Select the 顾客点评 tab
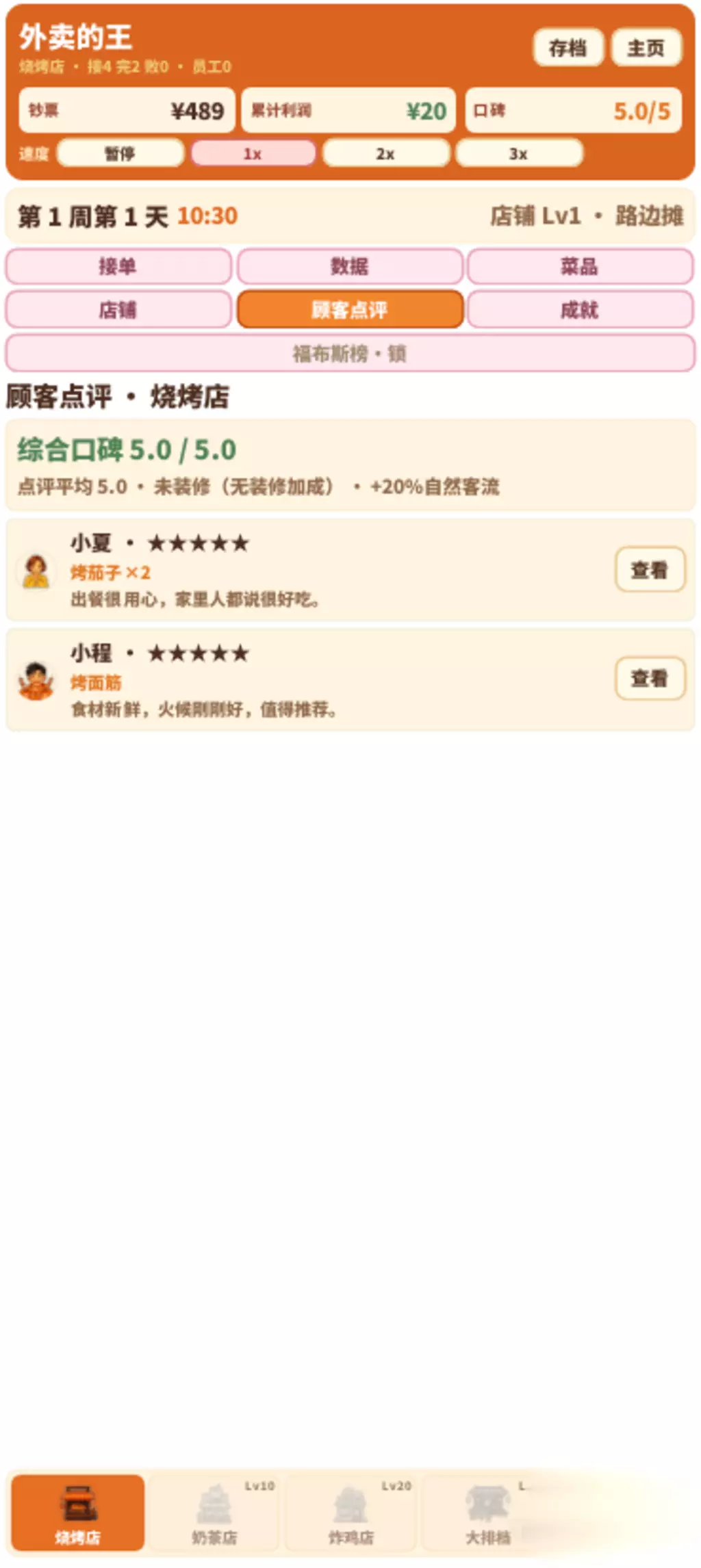 [x=350, y=310]
